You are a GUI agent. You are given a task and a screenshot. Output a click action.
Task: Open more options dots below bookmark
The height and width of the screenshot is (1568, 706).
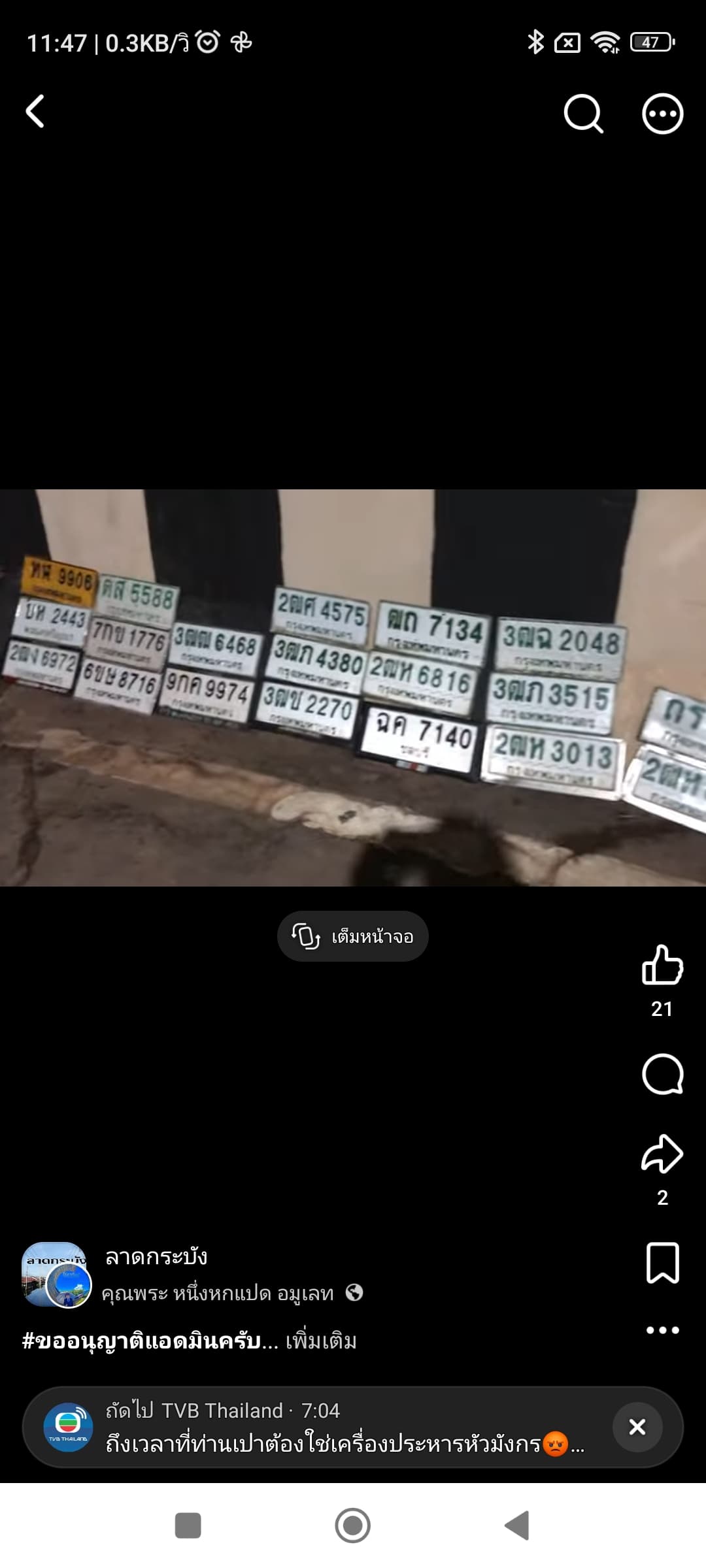coord(662,1330)
